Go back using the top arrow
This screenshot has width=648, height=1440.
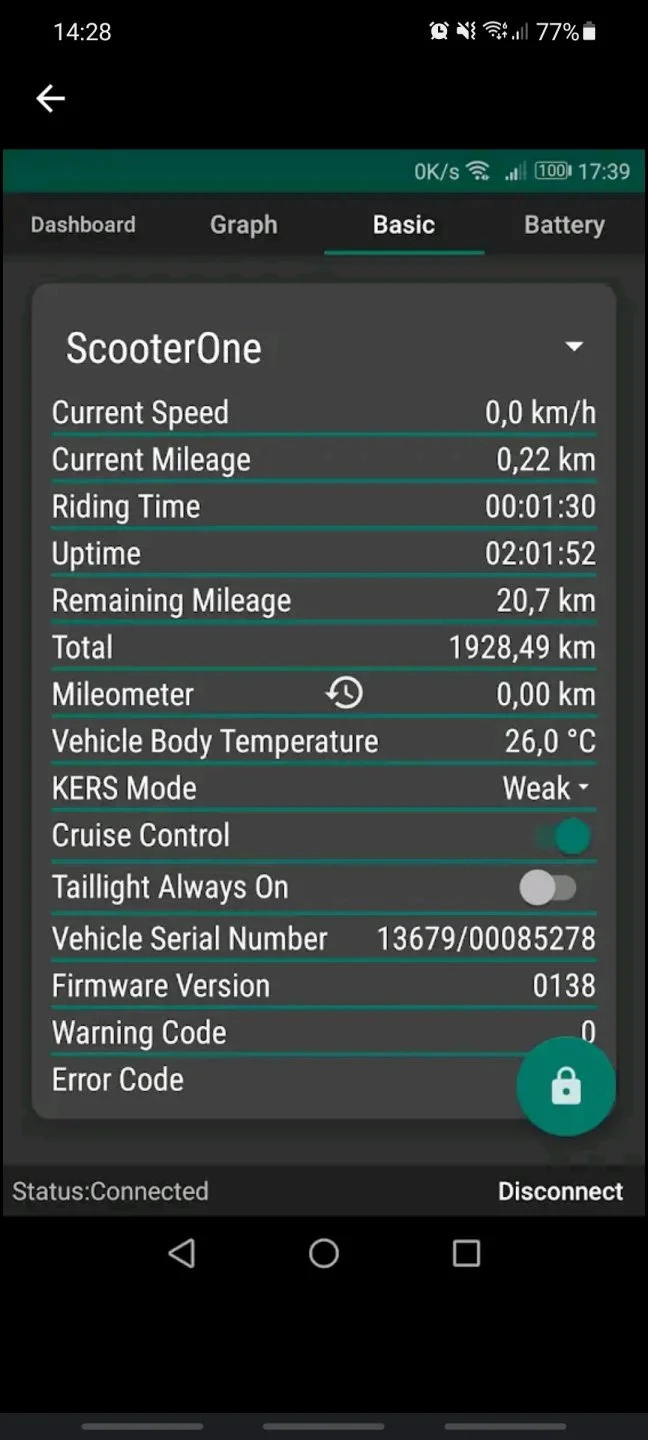[x=50, y=98]
